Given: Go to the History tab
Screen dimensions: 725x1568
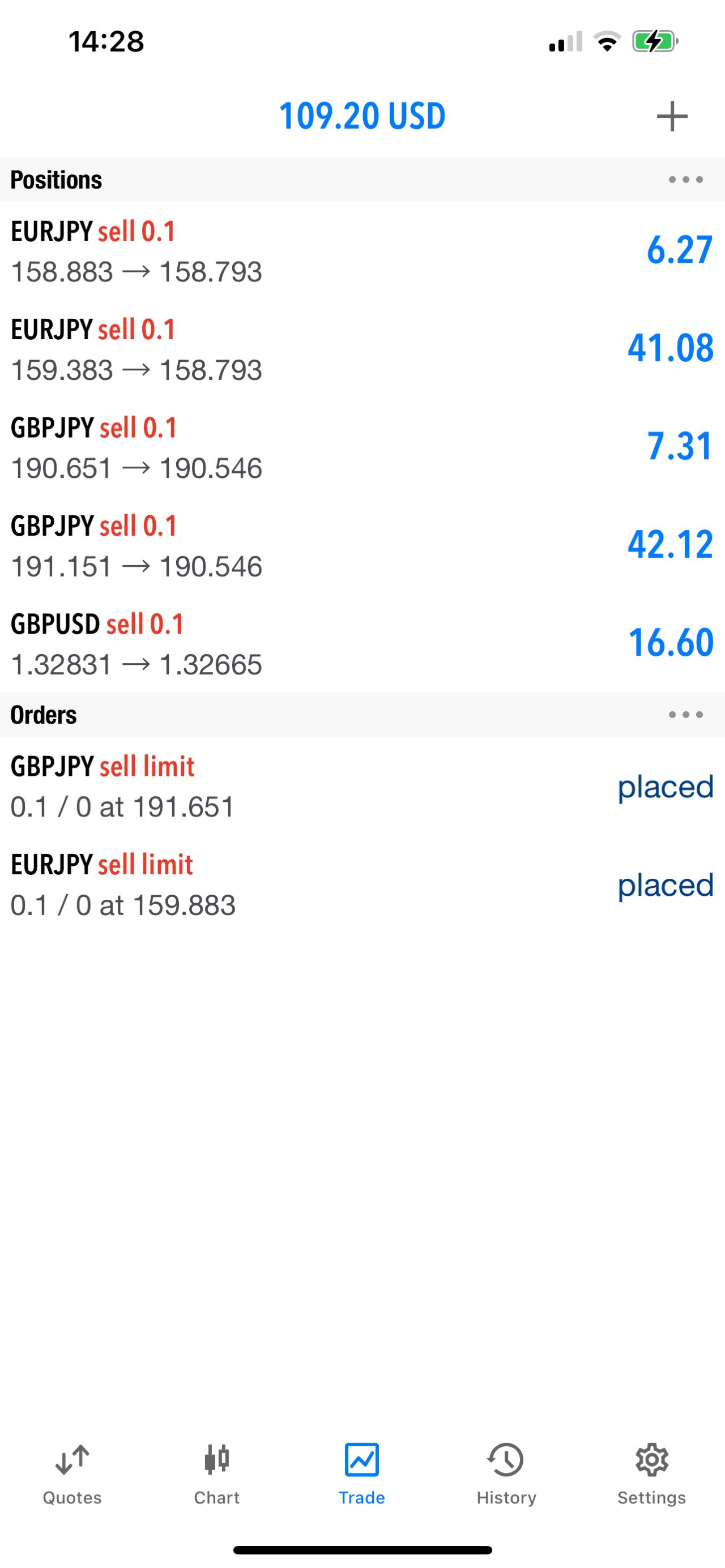Looking at the screenshot, I should [506, 1474].
